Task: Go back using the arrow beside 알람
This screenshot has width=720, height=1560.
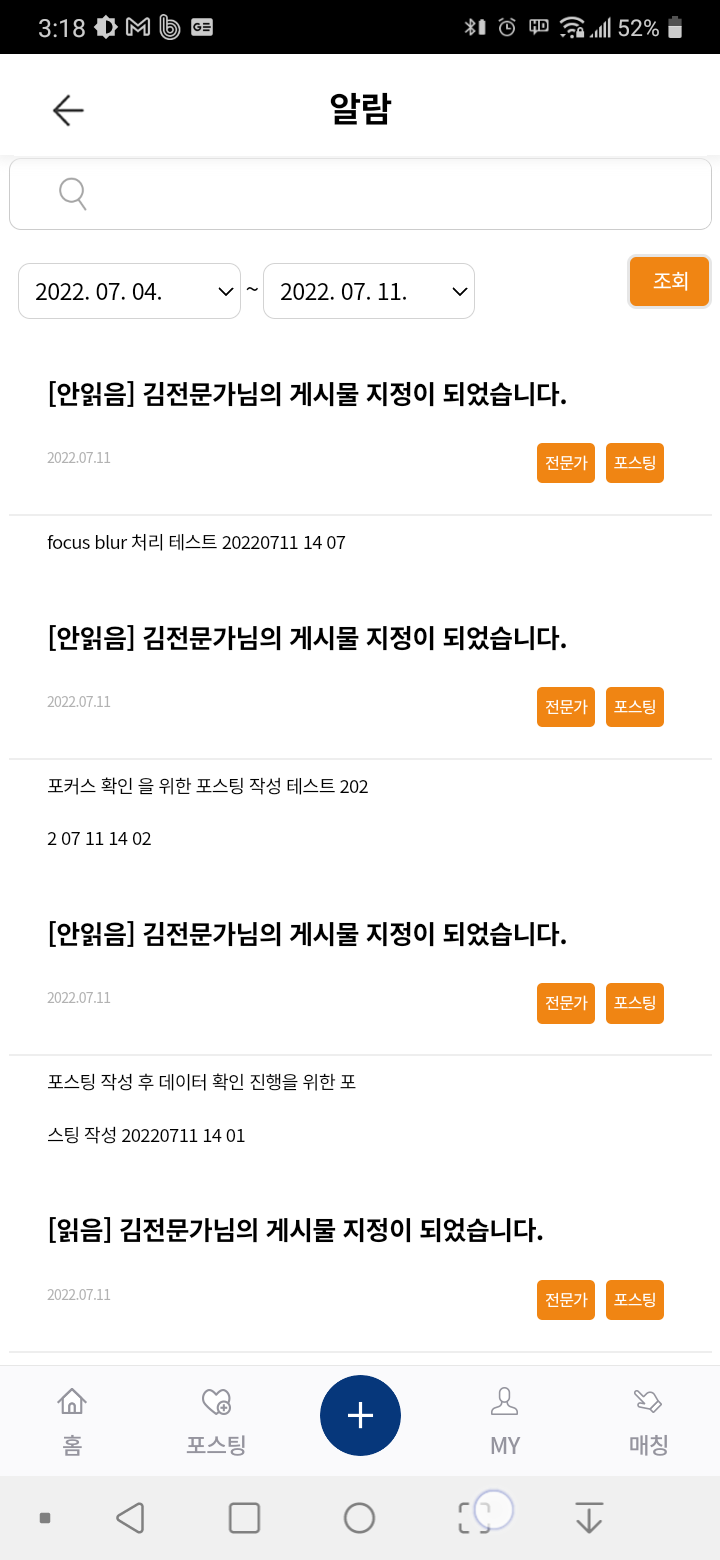Action: point(68,110)
